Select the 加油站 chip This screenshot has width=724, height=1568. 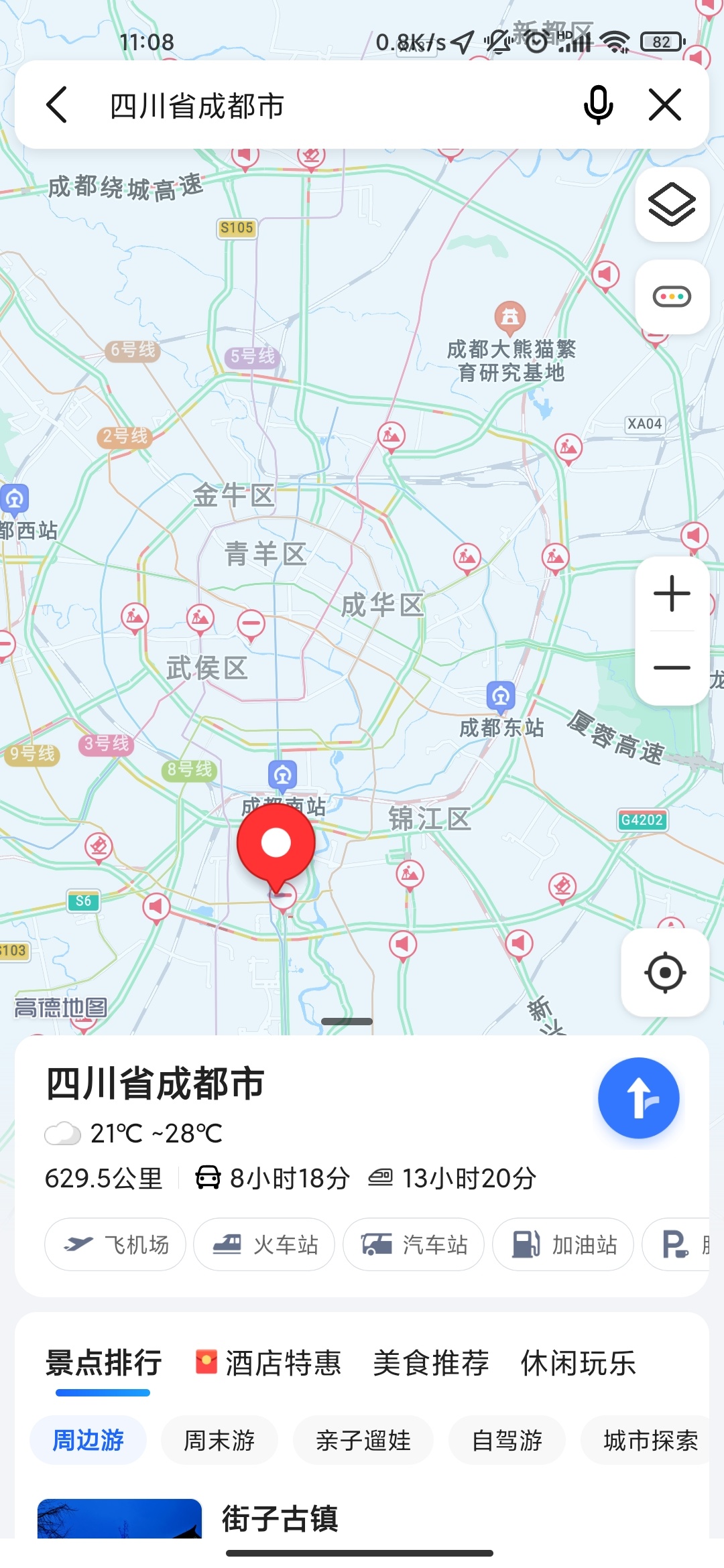coord(563,1244)
